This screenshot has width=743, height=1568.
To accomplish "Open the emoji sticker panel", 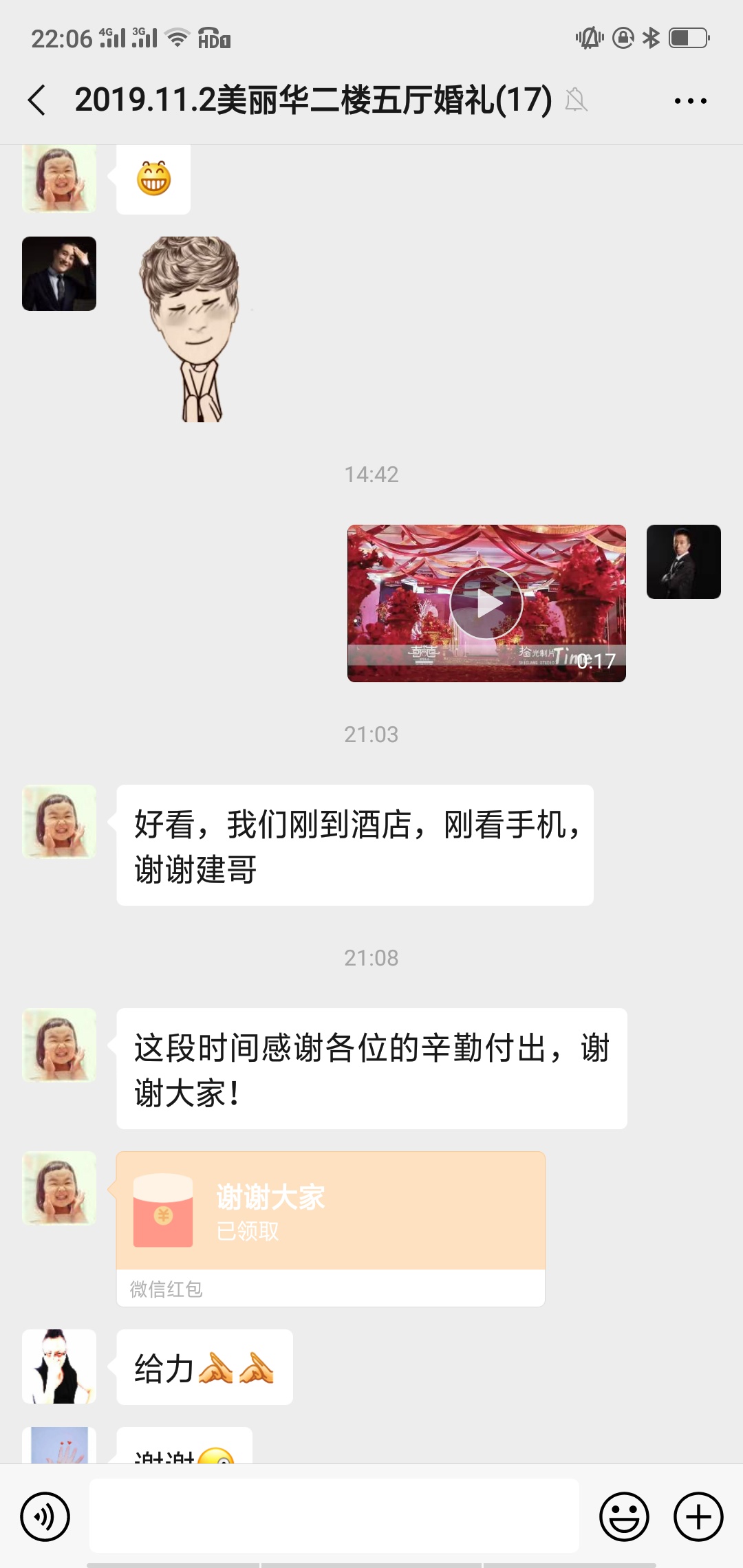I will pyautogui.click(x=624, y=1516).
